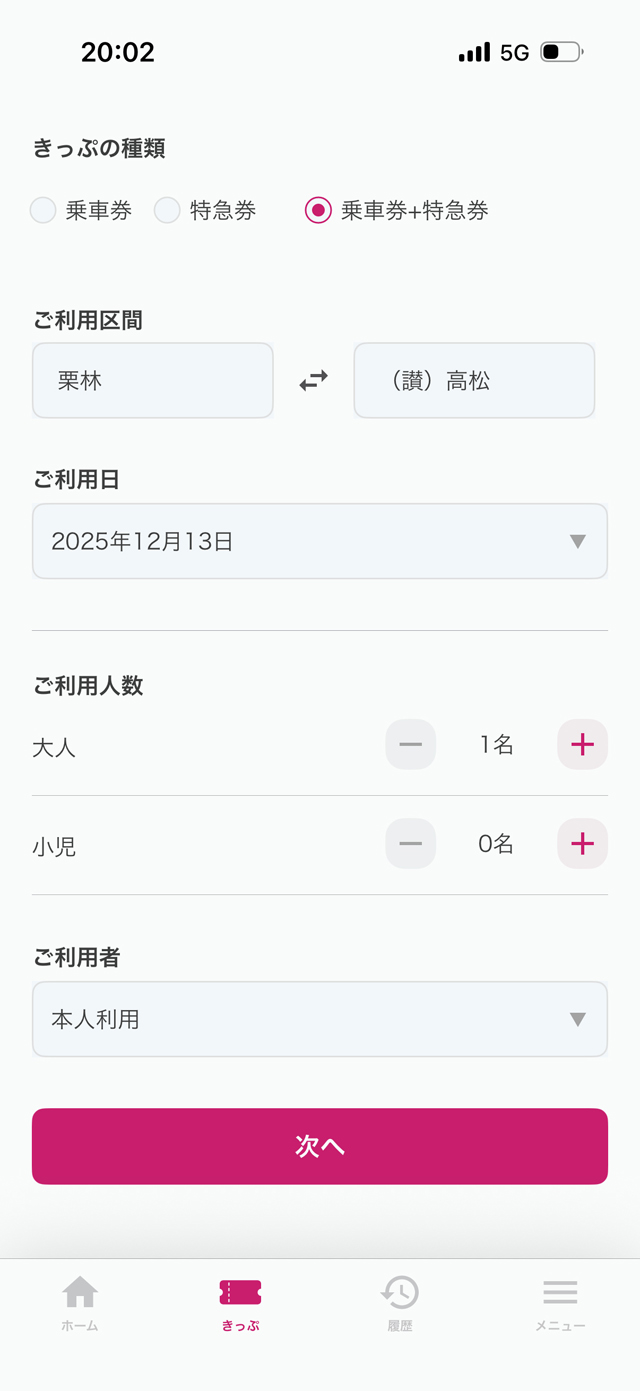Add one 小児 passenger
This screenshot has height=1391, width=640.
(x=582, y=843)
